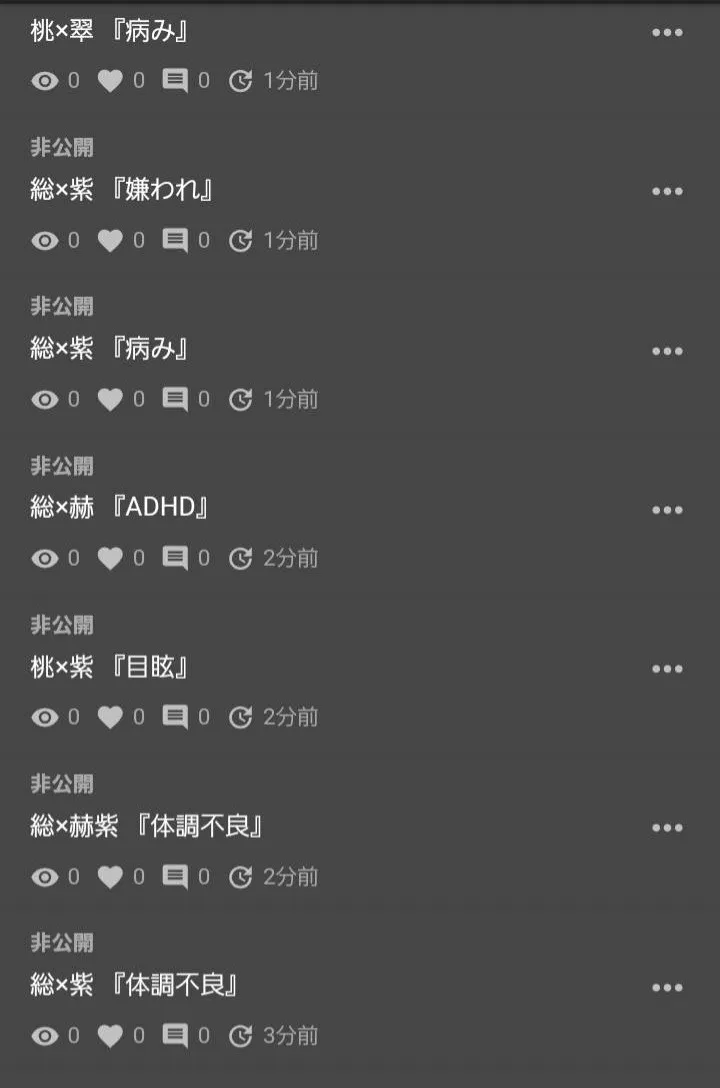Open the story 総×紫『体調不良』

(135, 985)
